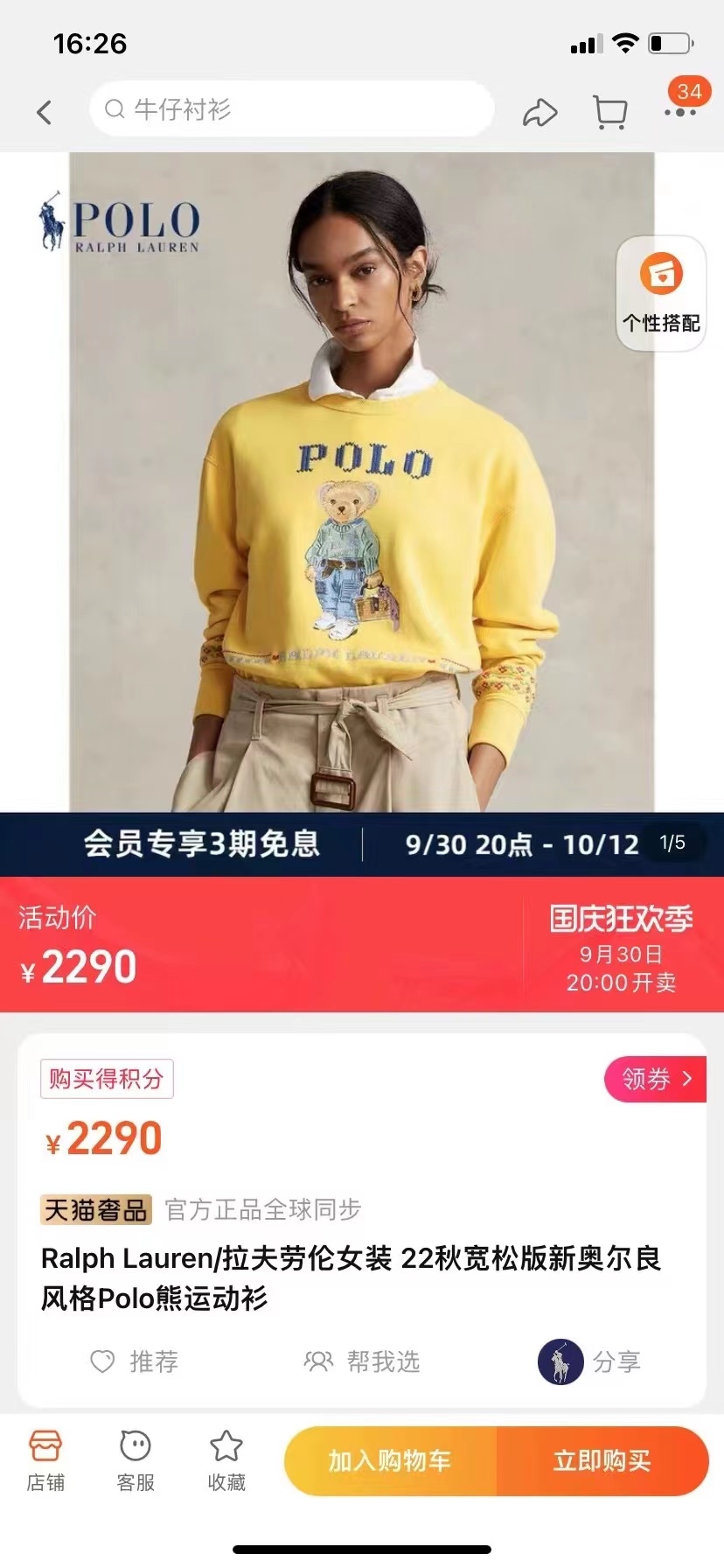Tap 加入购物车 to add to cart

pos(390,1460)
